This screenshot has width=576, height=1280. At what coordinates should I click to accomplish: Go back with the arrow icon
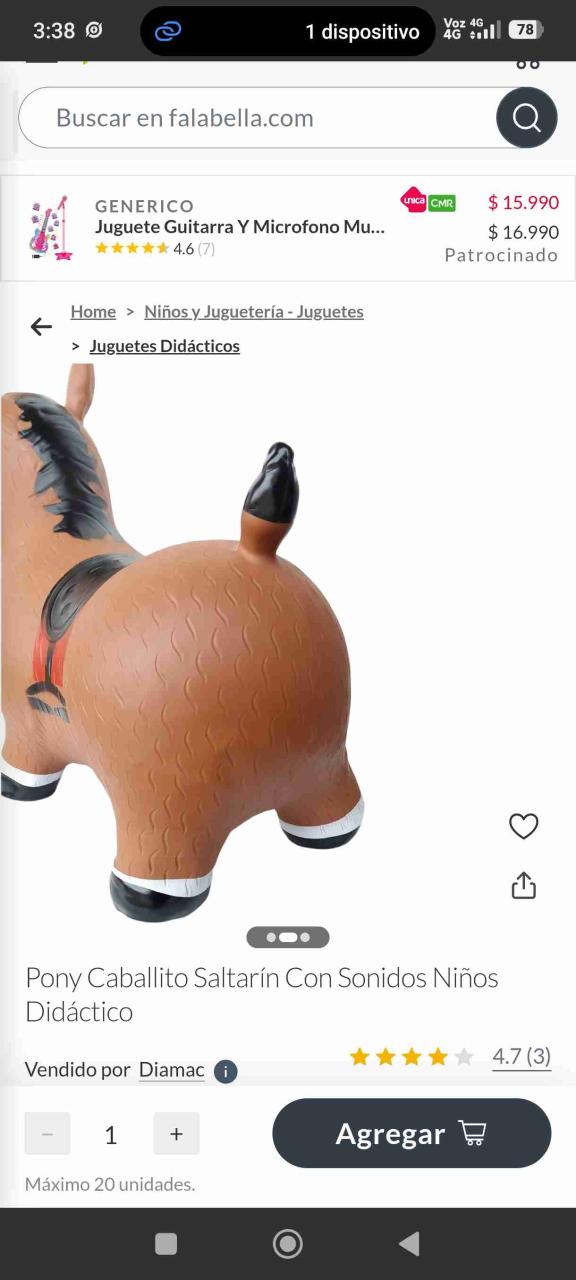pos(41,326)
